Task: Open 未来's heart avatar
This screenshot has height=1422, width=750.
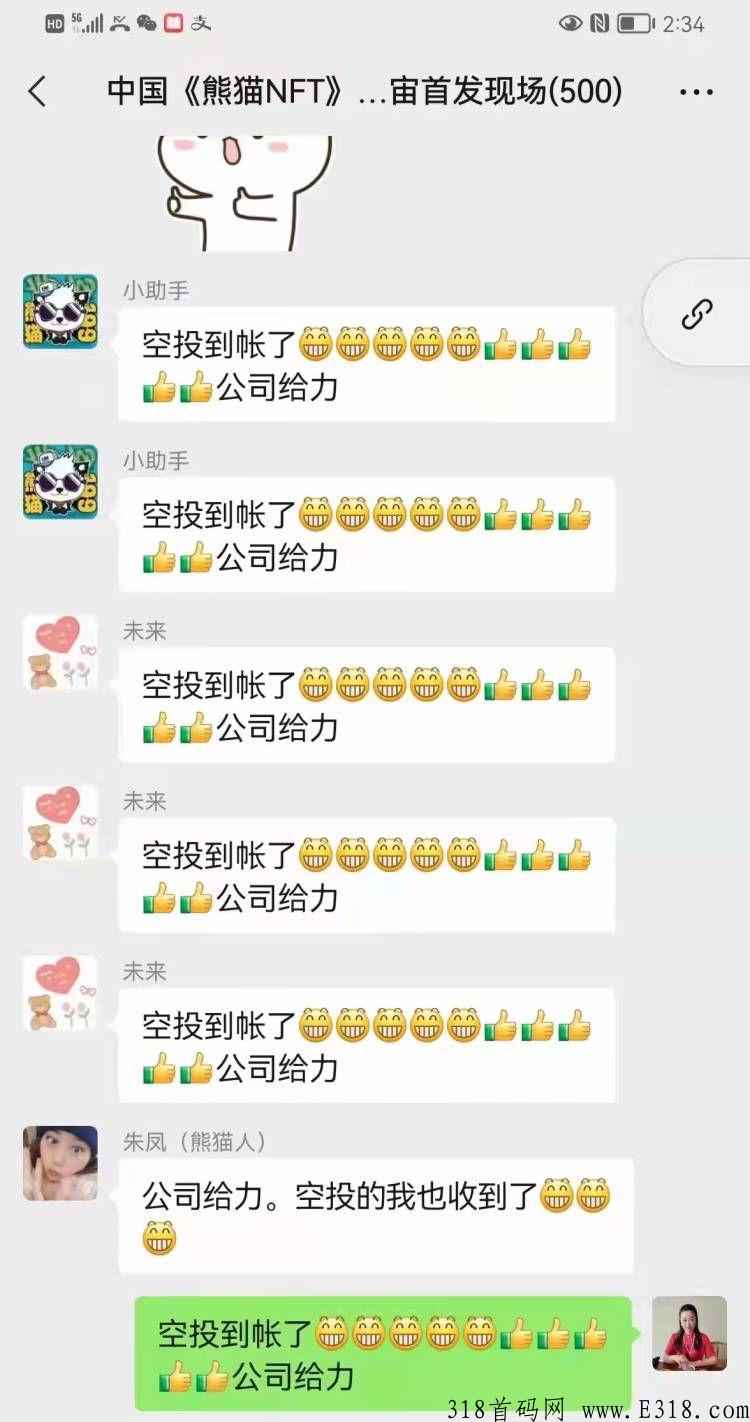Action: [x=57, y=651]
